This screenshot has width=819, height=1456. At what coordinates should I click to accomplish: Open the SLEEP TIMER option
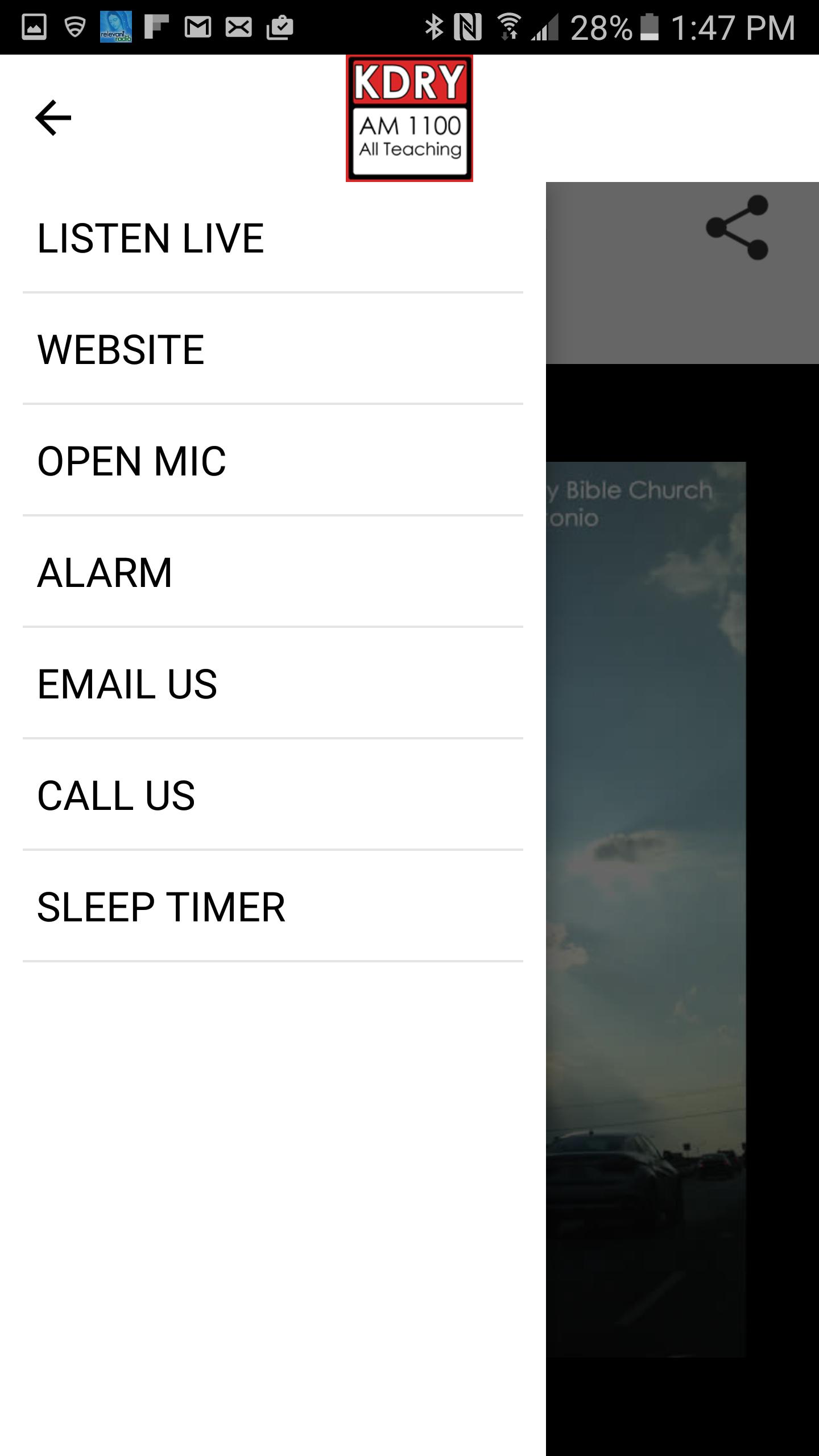[x=162, y=908]
